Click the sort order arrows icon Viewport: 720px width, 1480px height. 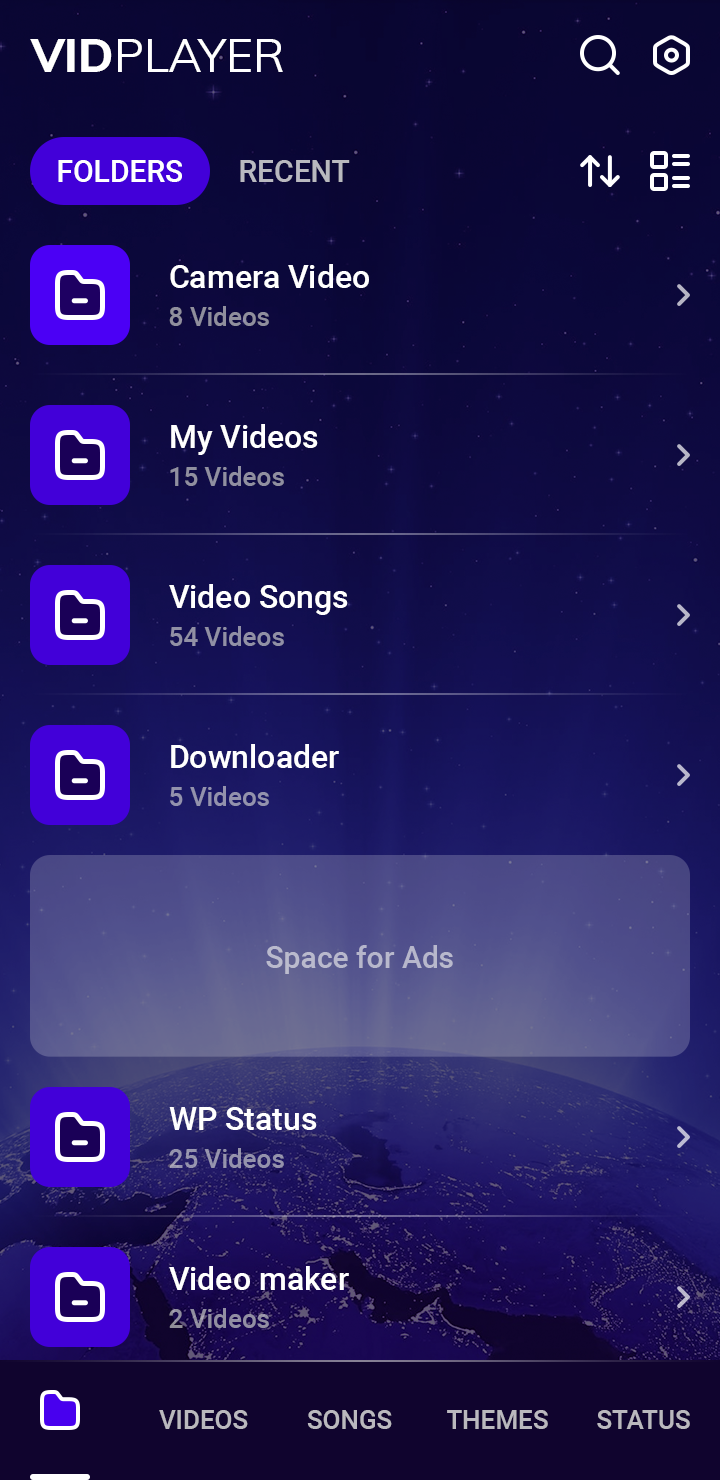point(600,171)
